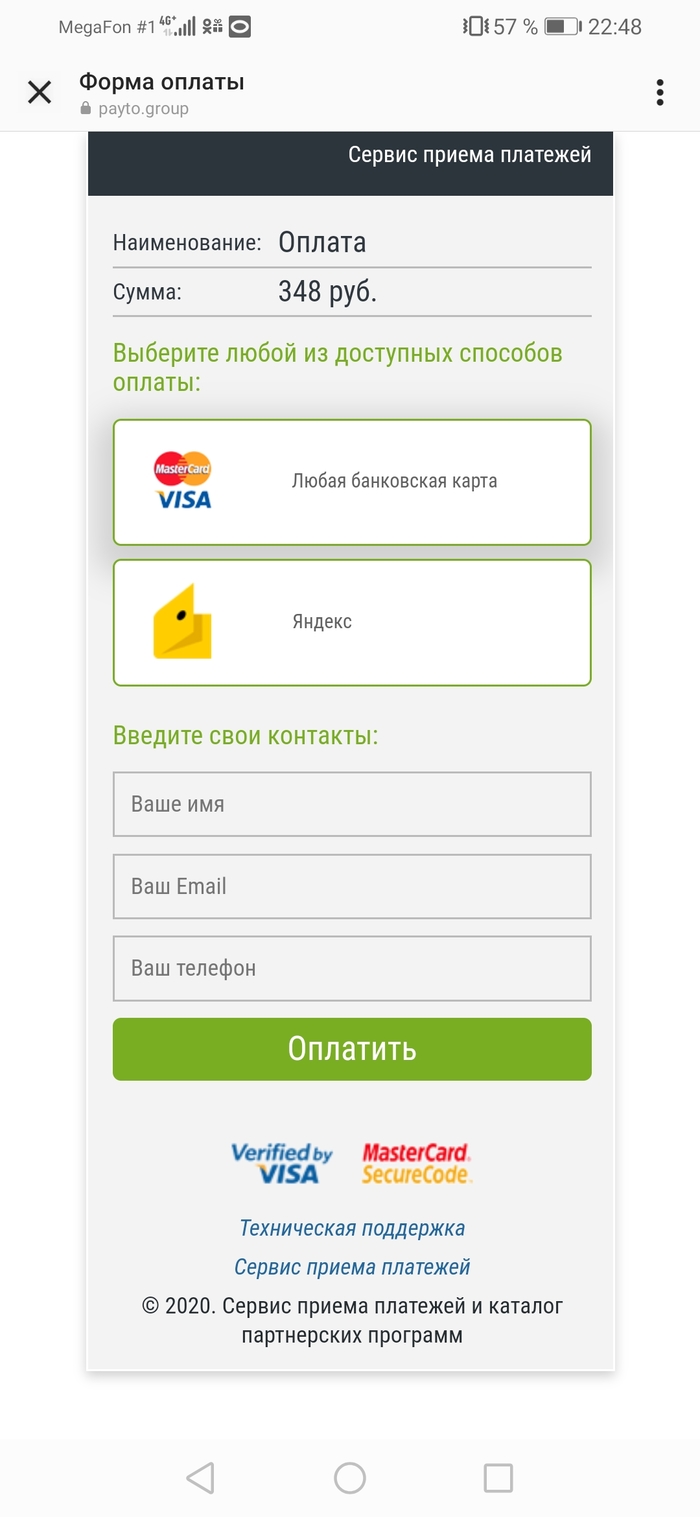Viewport: 700px width, 1517px height.
Task: Open the Сервис приема платежей footer link
Action: (352, 1267)
